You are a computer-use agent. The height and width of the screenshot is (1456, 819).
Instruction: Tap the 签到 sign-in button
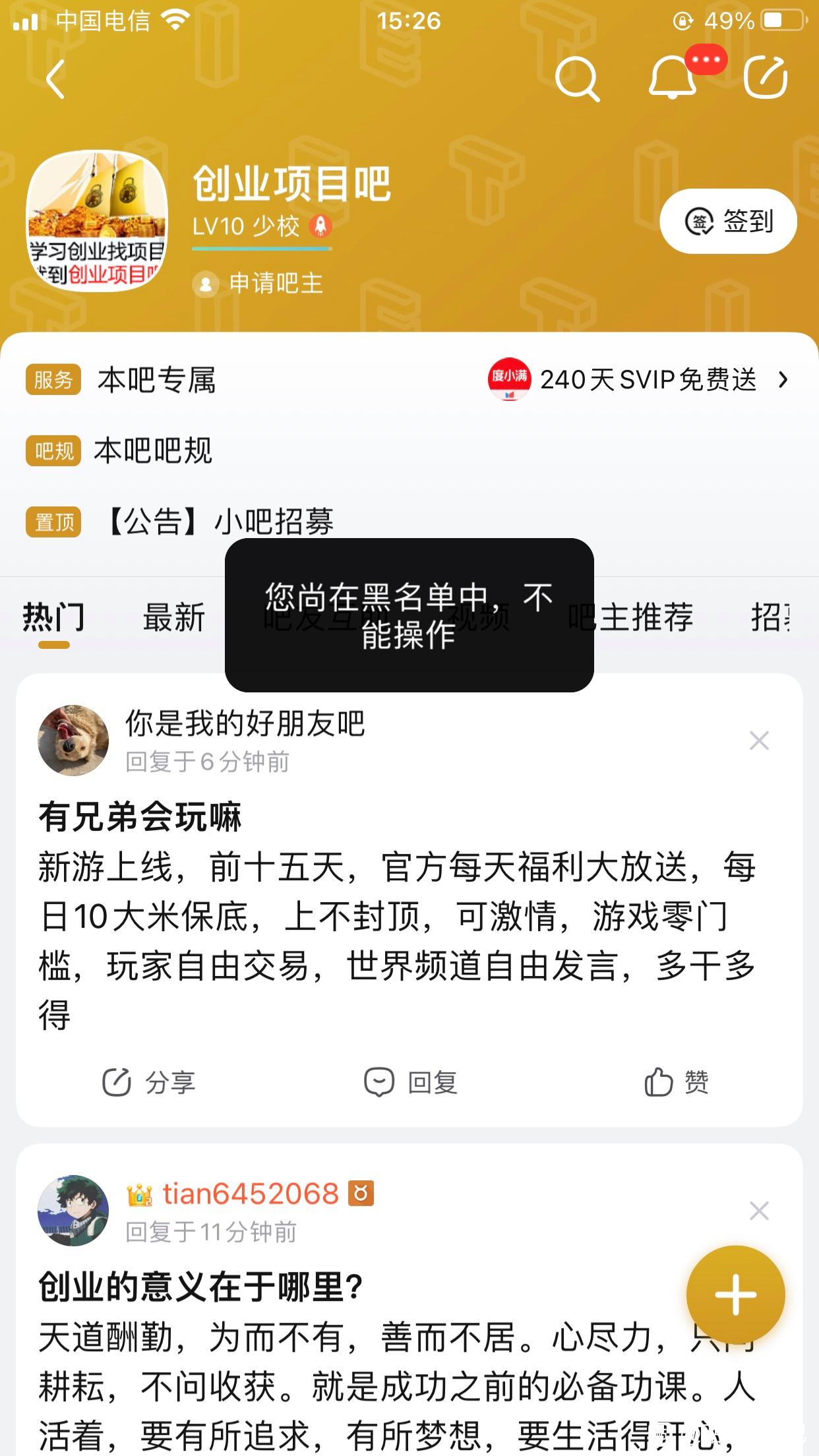pos(728,222)
